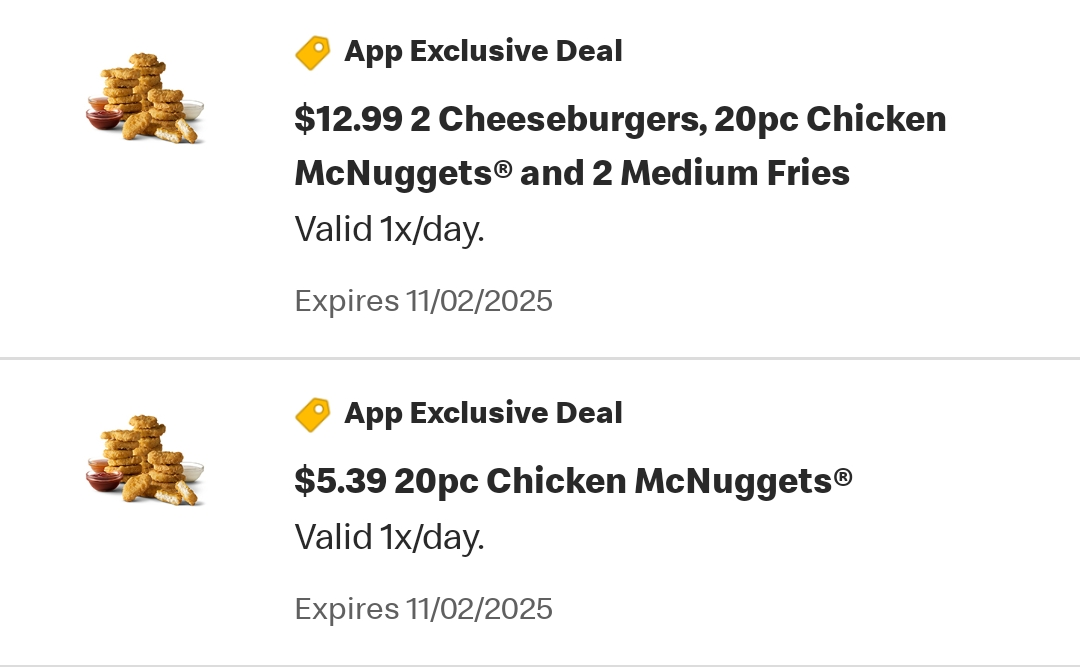Open the $5.39 20pc Chicken McNuggets deal

pos(540,513)
